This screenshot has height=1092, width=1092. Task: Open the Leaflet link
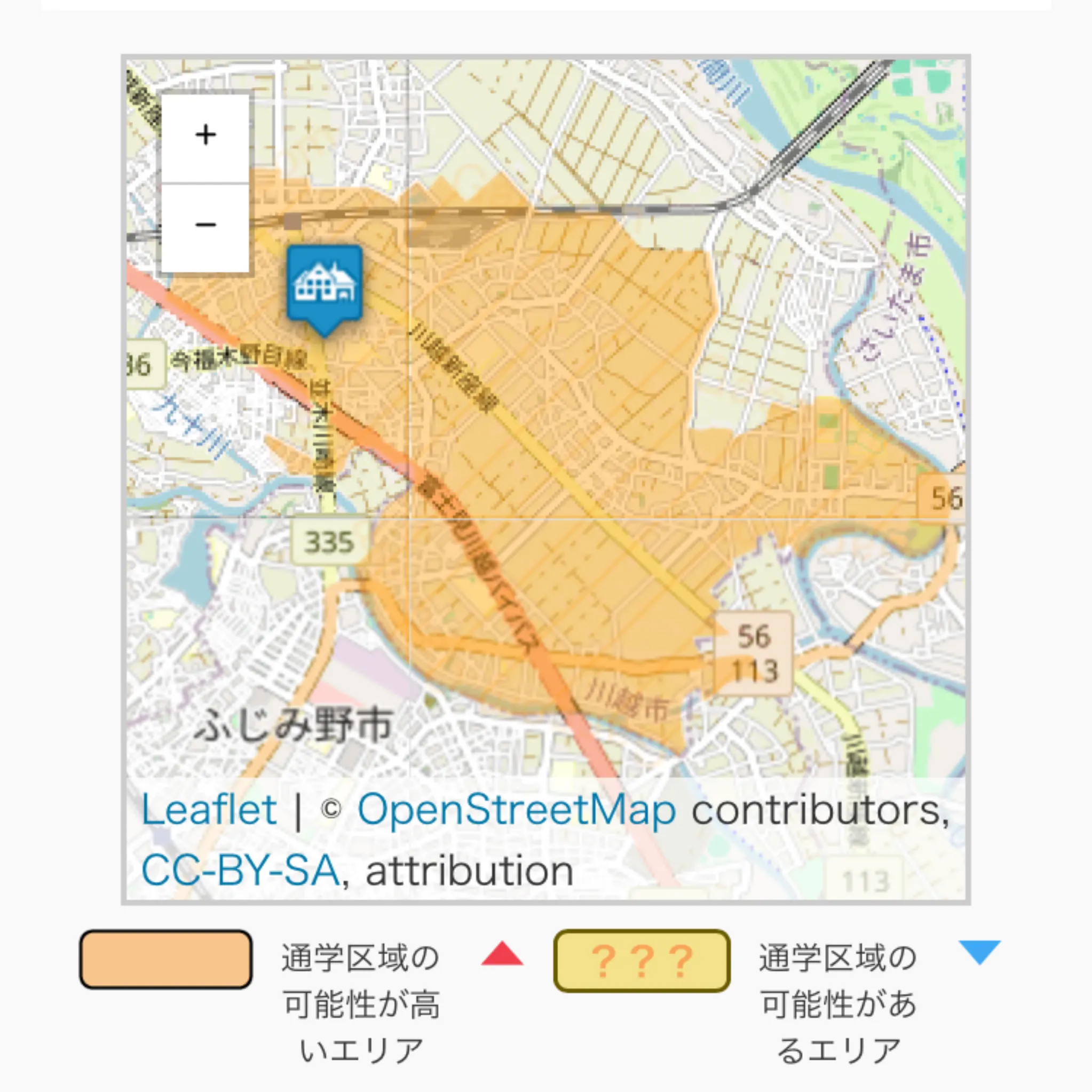tap(209, 811)
